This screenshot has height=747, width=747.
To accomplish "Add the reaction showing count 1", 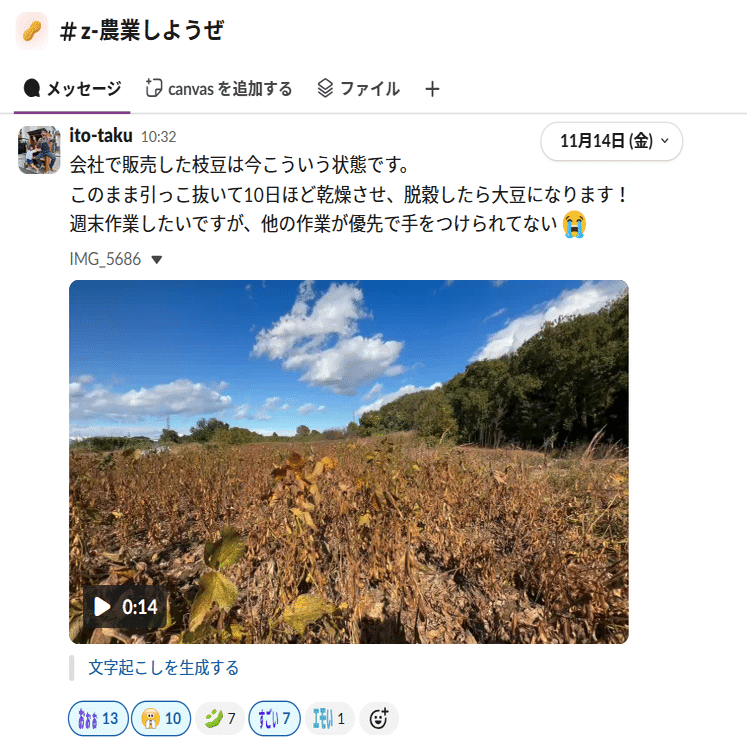I will (x=329, y=718).
